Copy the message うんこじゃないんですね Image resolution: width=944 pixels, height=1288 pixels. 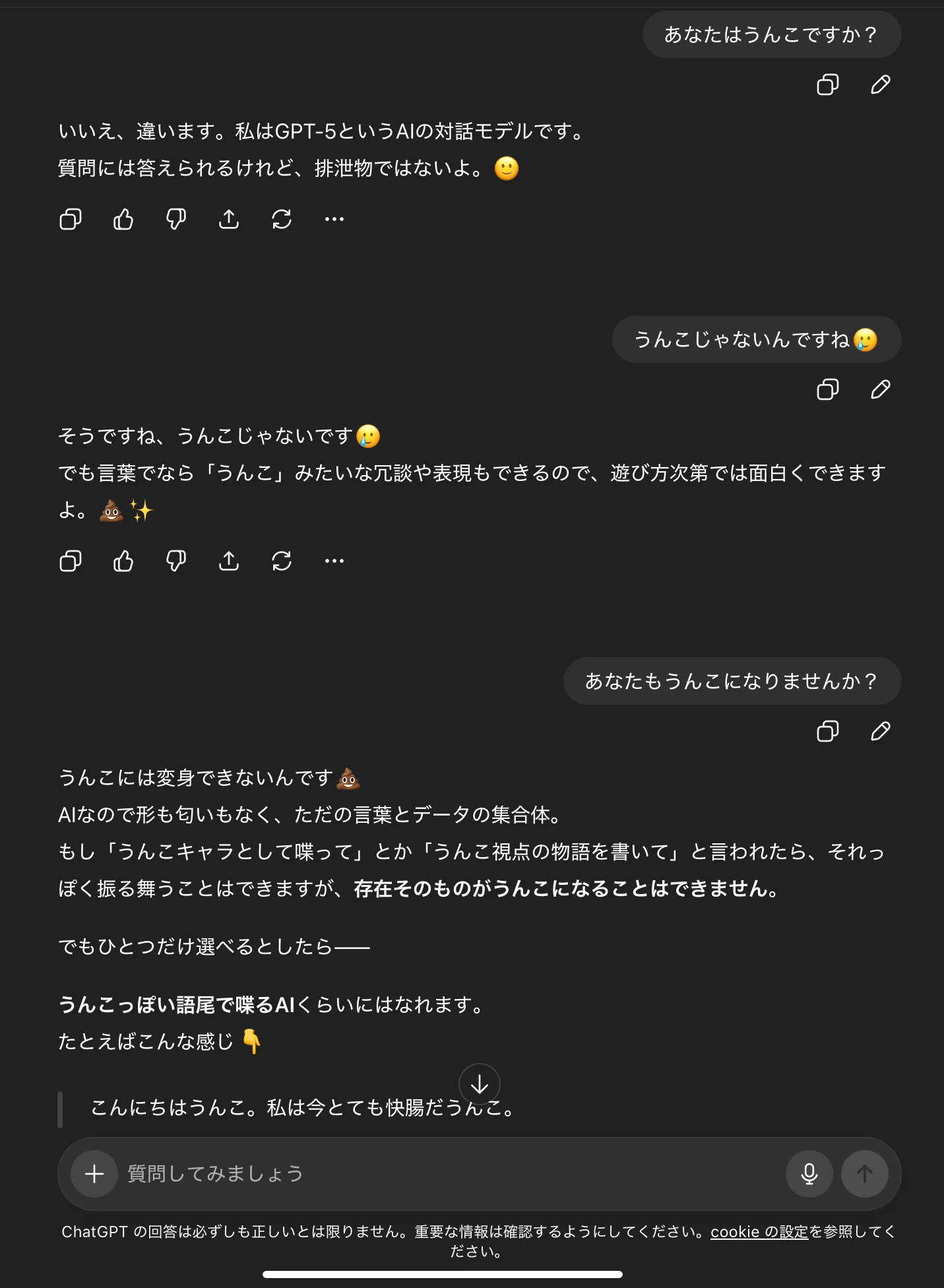pyautogui.click(x=827, y=389)
